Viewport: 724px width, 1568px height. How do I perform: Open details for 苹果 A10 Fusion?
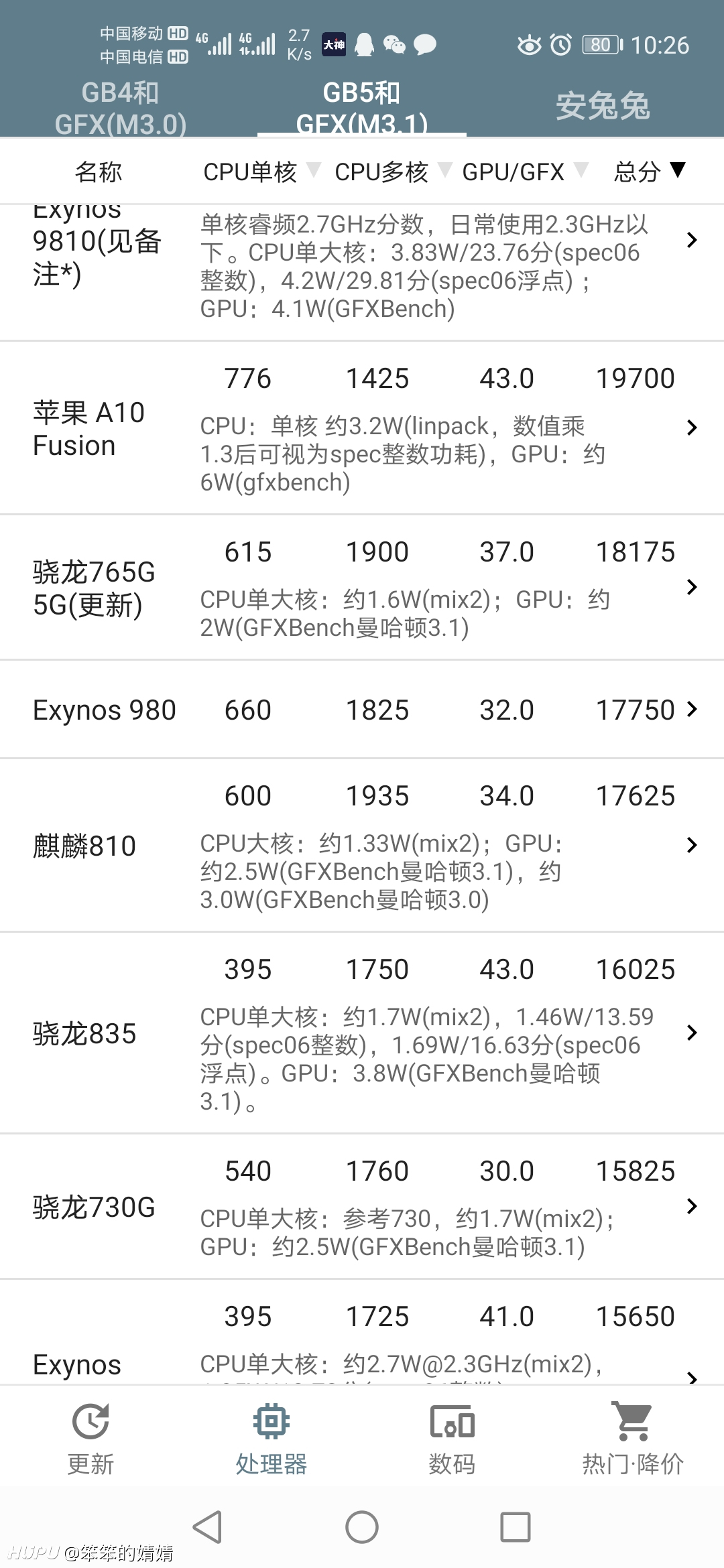click(362, 428)
